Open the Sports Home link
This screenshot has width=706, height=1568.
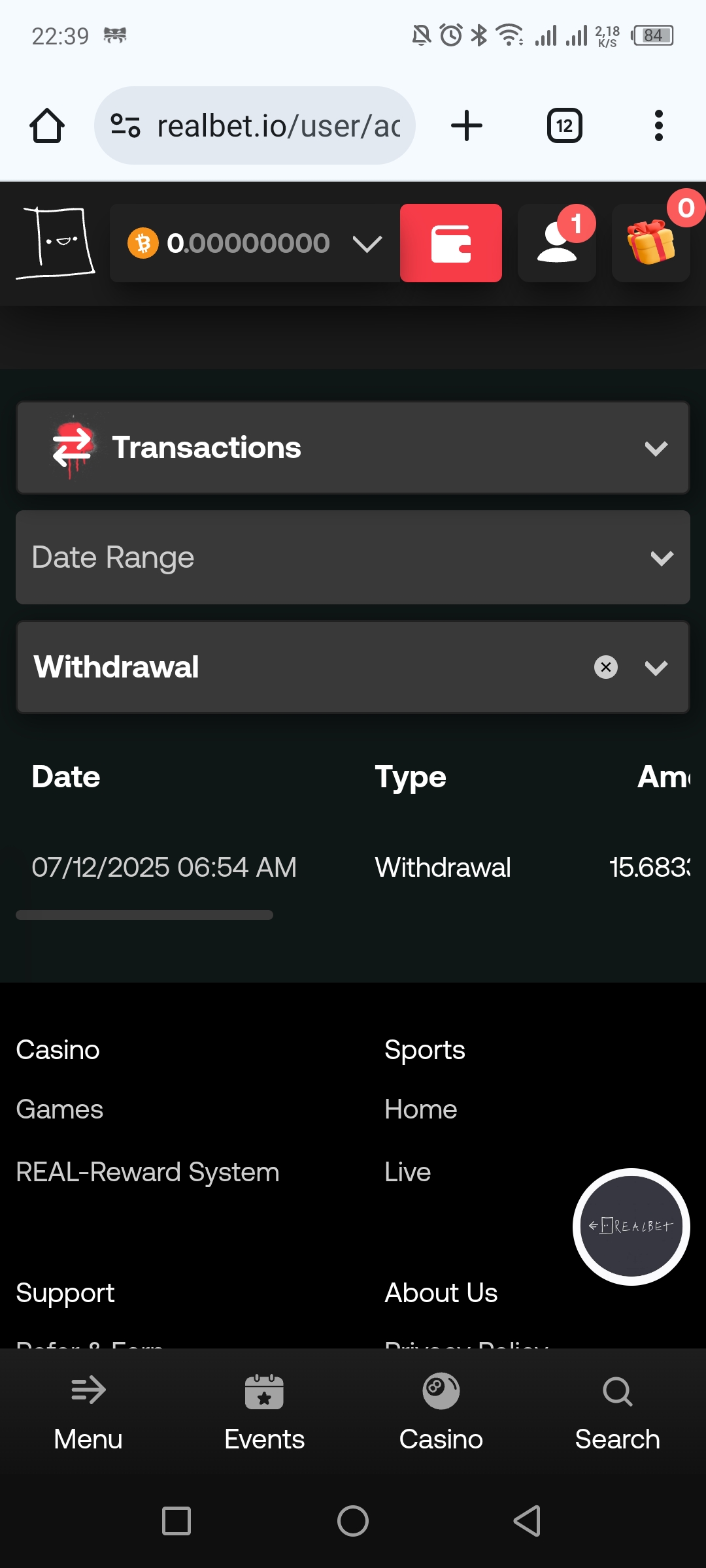click(421, 1109)
